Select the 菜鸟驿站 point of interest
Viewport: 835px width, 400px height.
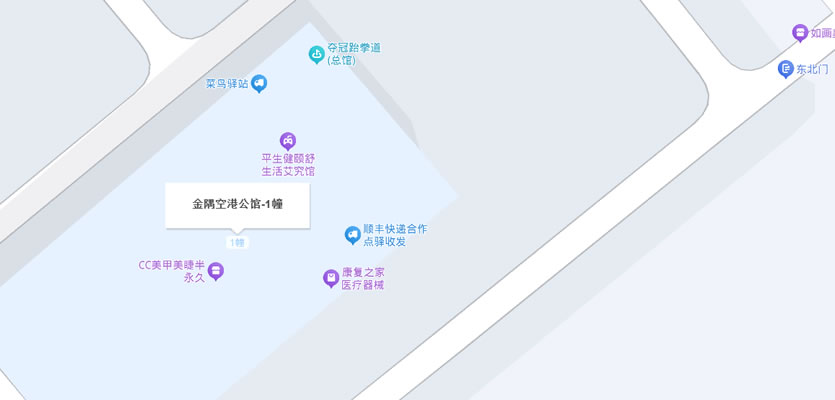(x=259, y=84)
